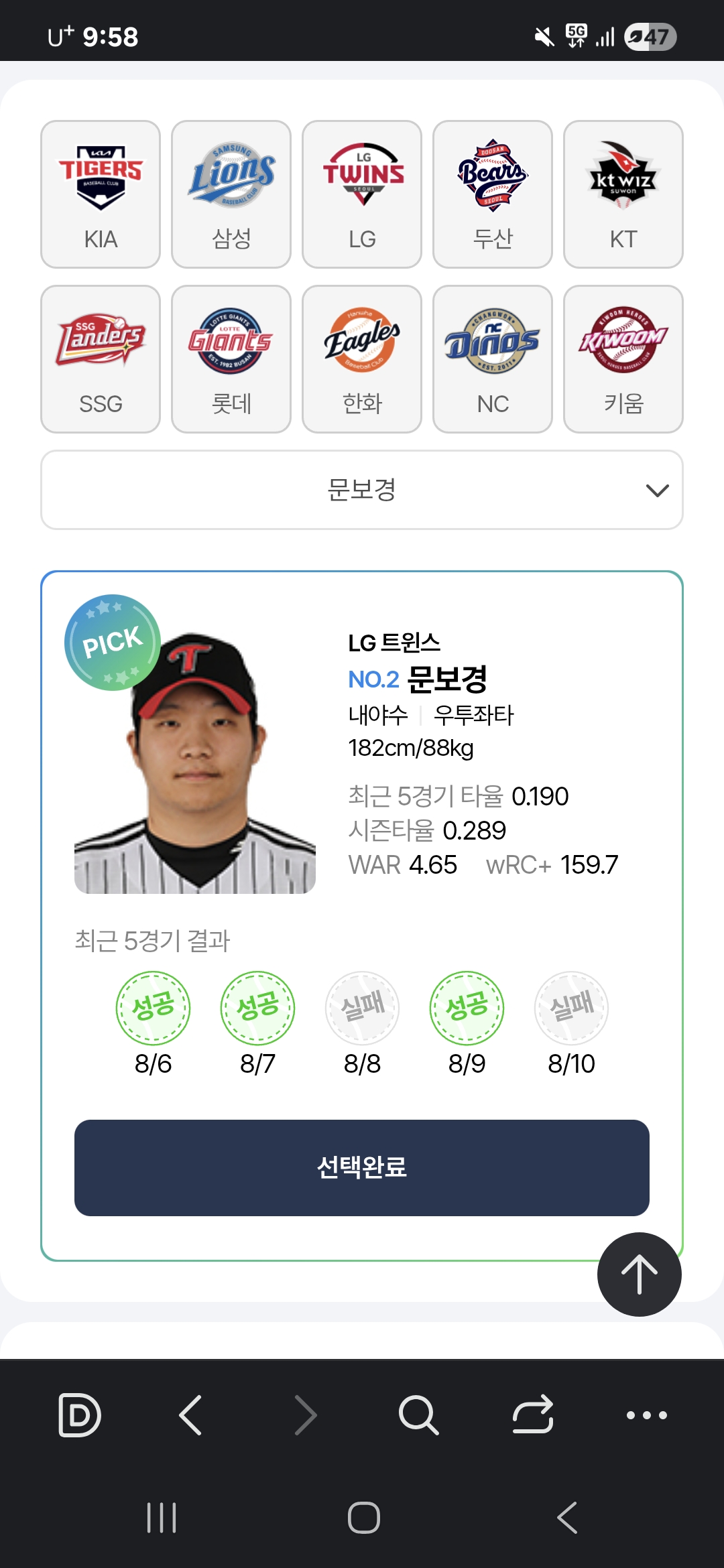The width and height of the screenshot is (724, 1568).
Task: Pick the 한화 Eagles team
Action: click(x=362, y=359)
